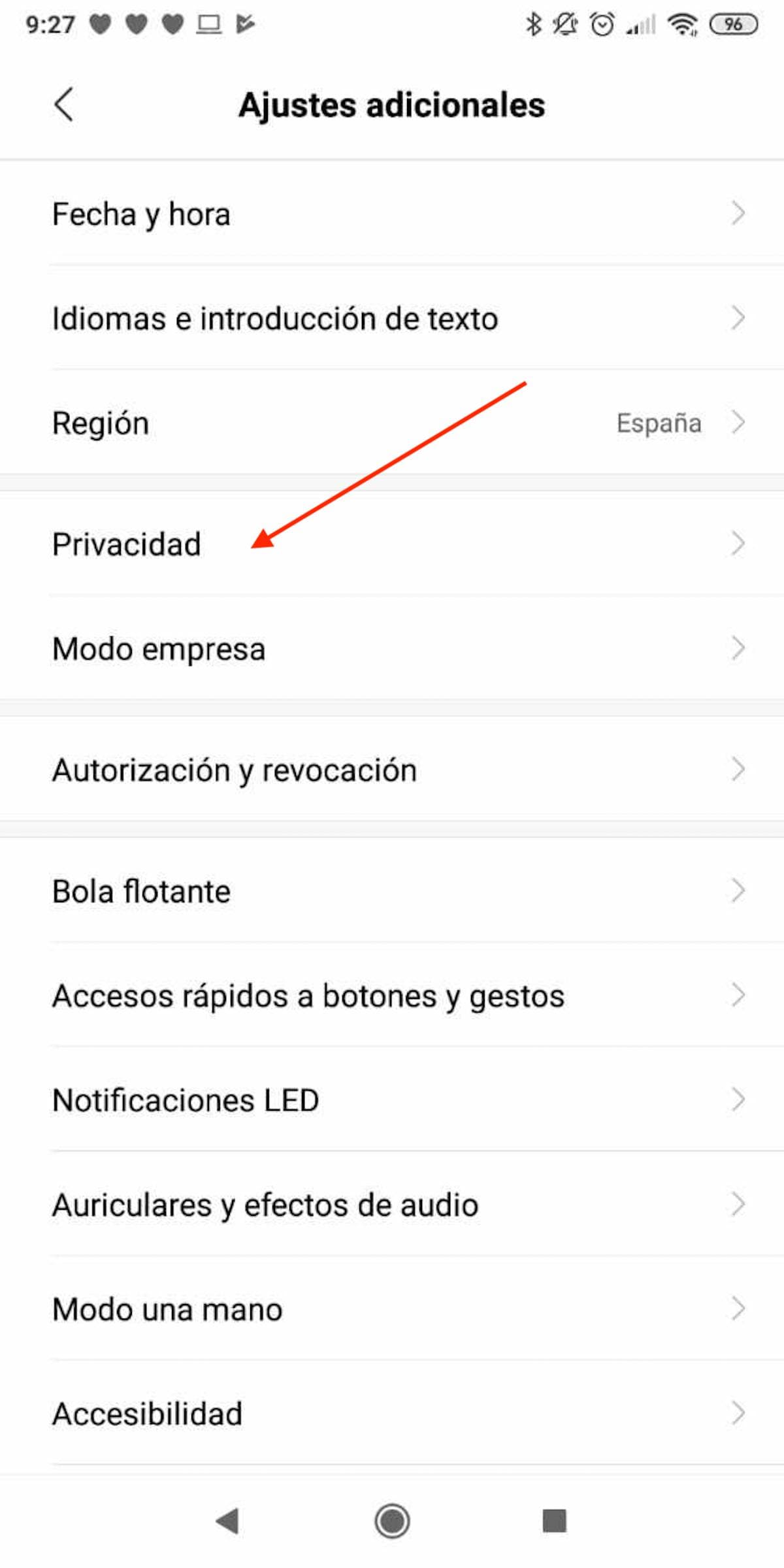Change the Región setting
Screen dimensions: 784x1568
pos(392,423)
